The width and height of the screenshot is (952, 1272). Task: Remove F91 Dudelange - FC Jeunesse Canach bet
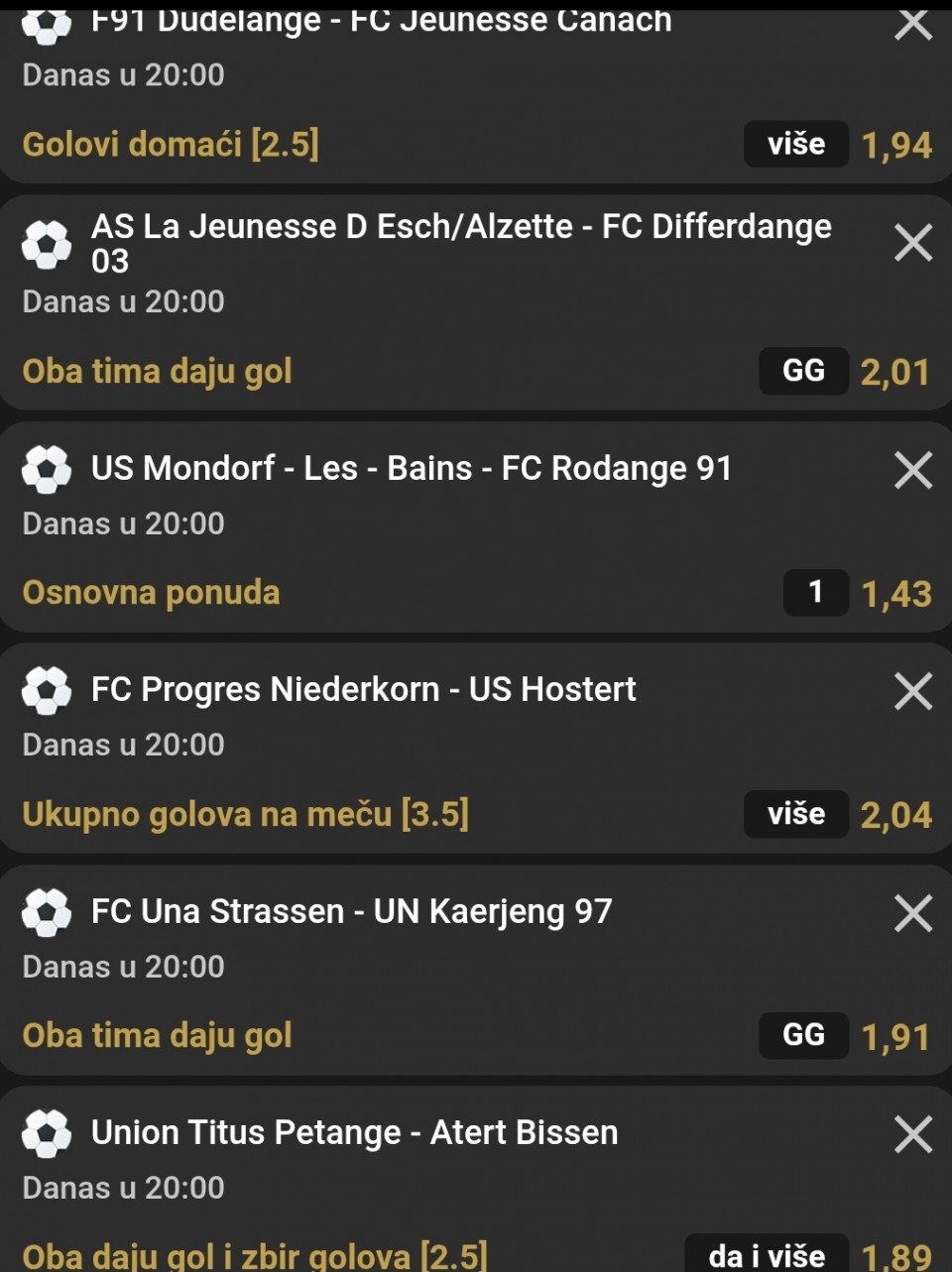[913, 22]
